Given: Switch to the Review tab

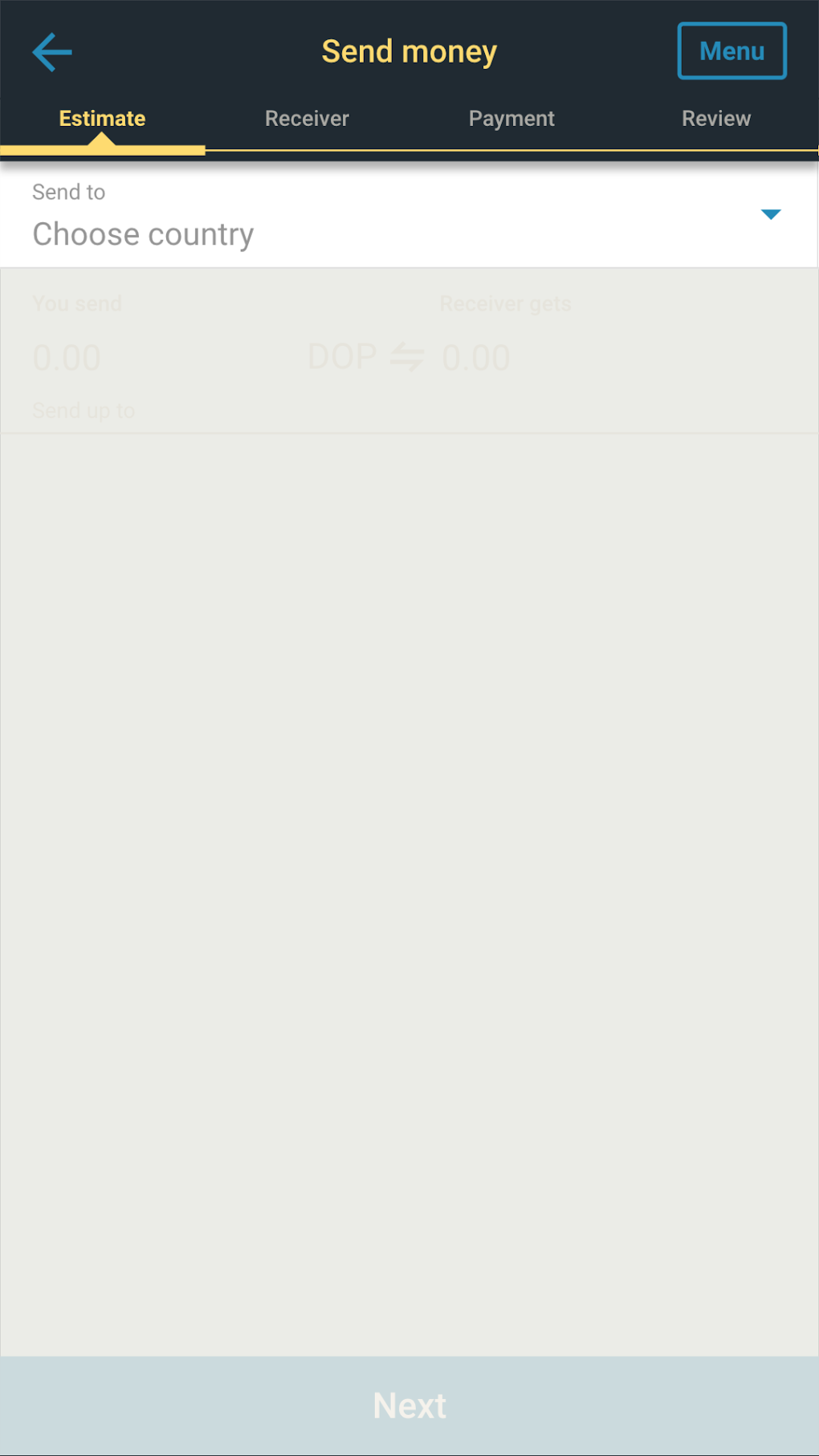Looking at the screenshot, I should (x=716, y=119).
